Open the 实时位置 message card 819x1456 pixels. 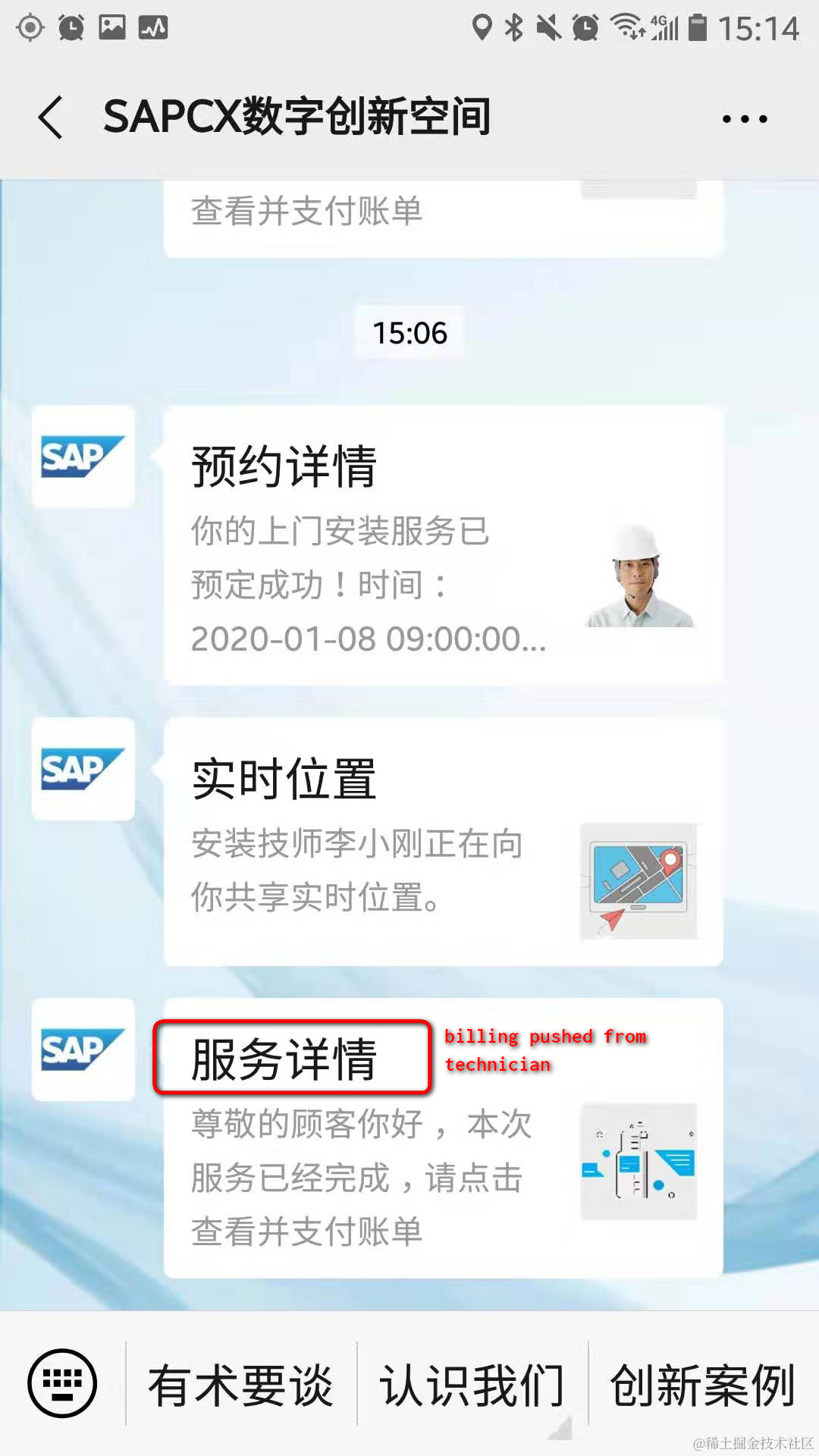pyautogui.click(x=443, y=842)
